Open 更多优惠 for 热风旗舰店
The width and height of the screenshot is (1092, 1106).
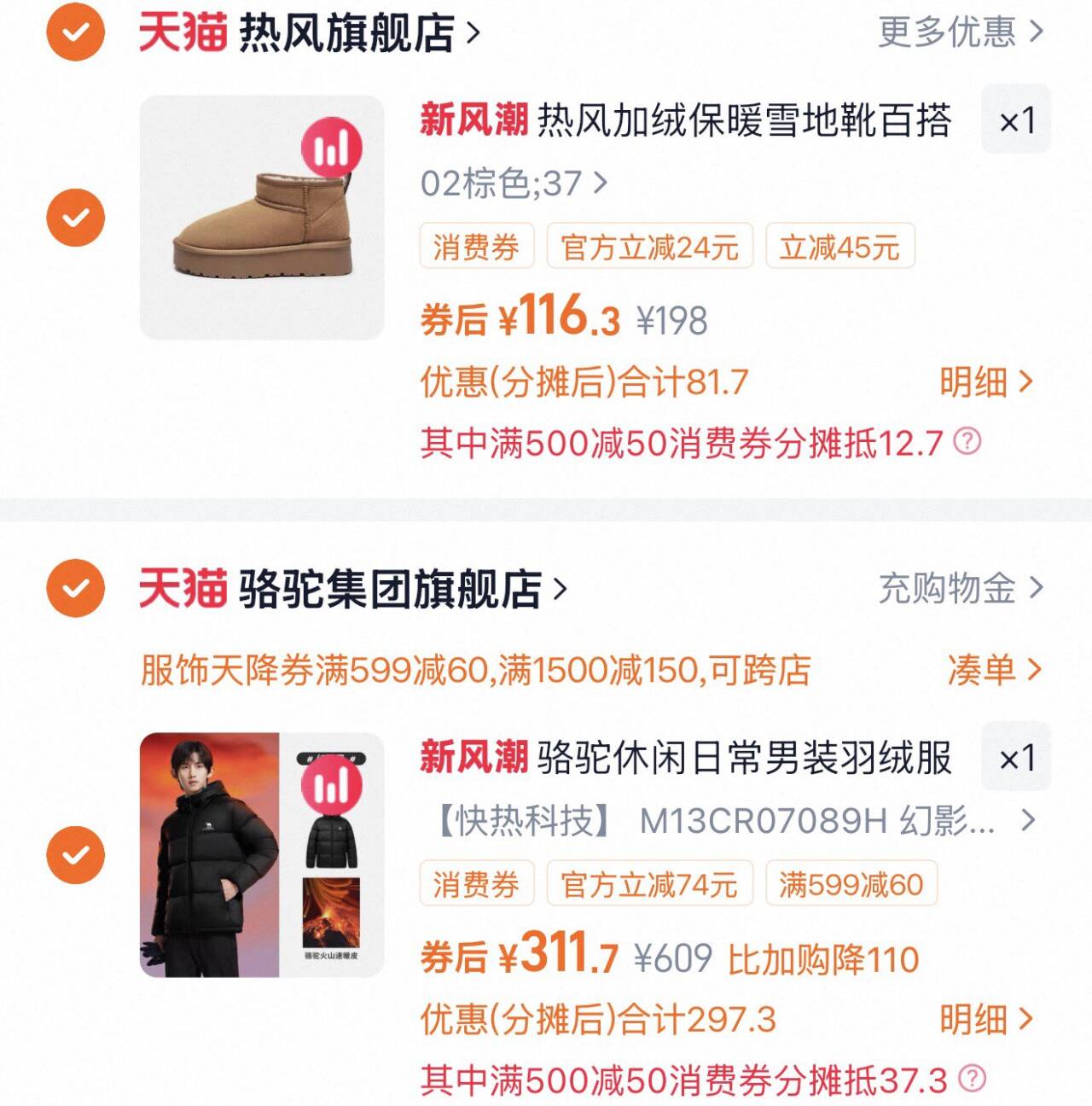click(960, 32)
